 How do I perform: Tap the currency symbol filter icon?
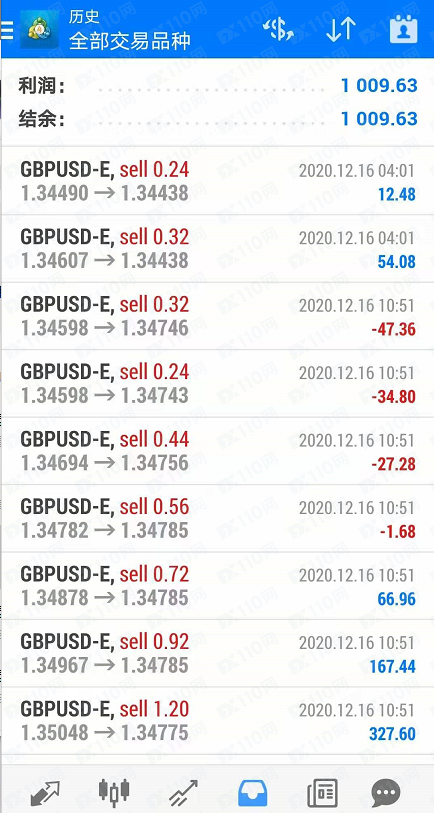(x=278, y=30)
